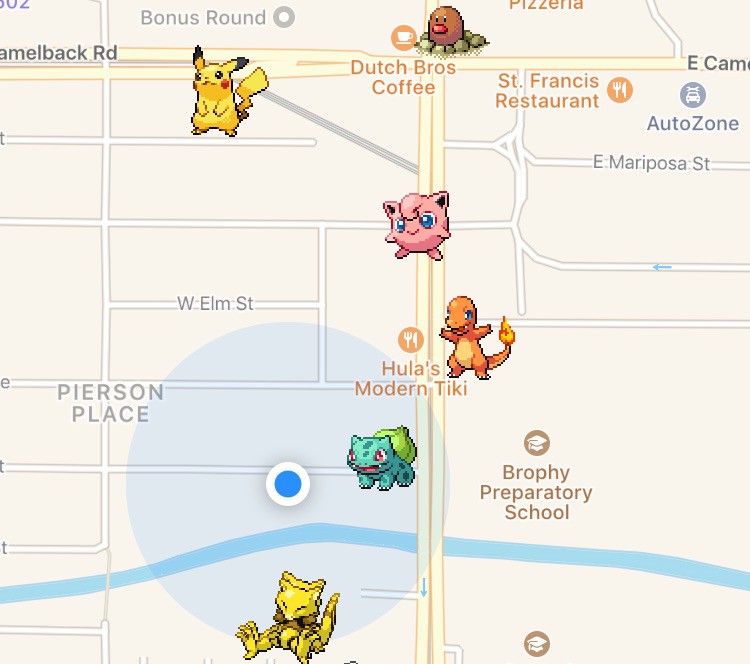
Task: Open Hula's Modern Tiki restaurant pin
Action: (x=410, y=338)
